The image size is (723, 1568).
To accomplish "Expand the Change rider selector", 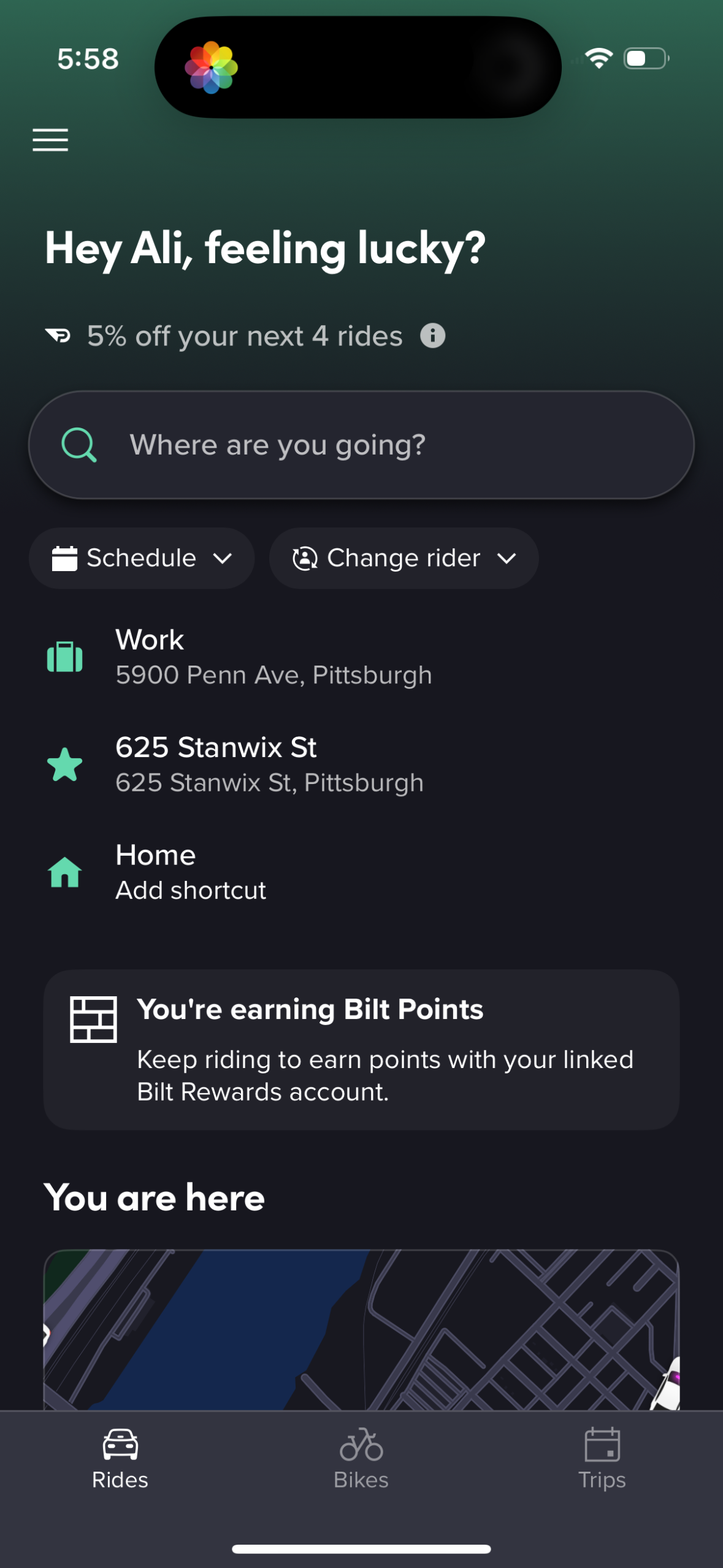I will [402, 558].
